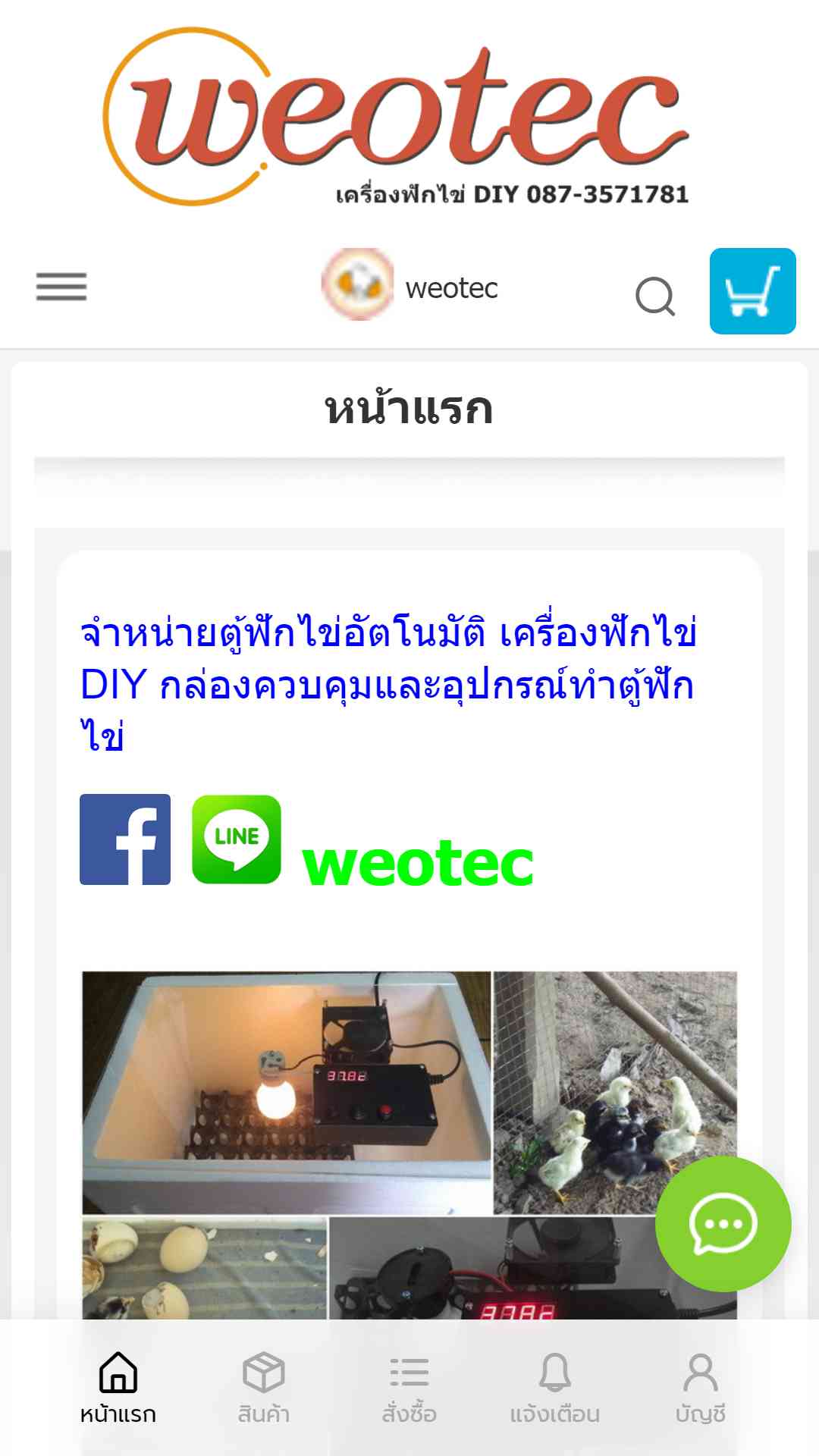Tap the weotec shop name in header
Image resolution: width=819 pixels, height=1456 pixels.
pos(451,288)
